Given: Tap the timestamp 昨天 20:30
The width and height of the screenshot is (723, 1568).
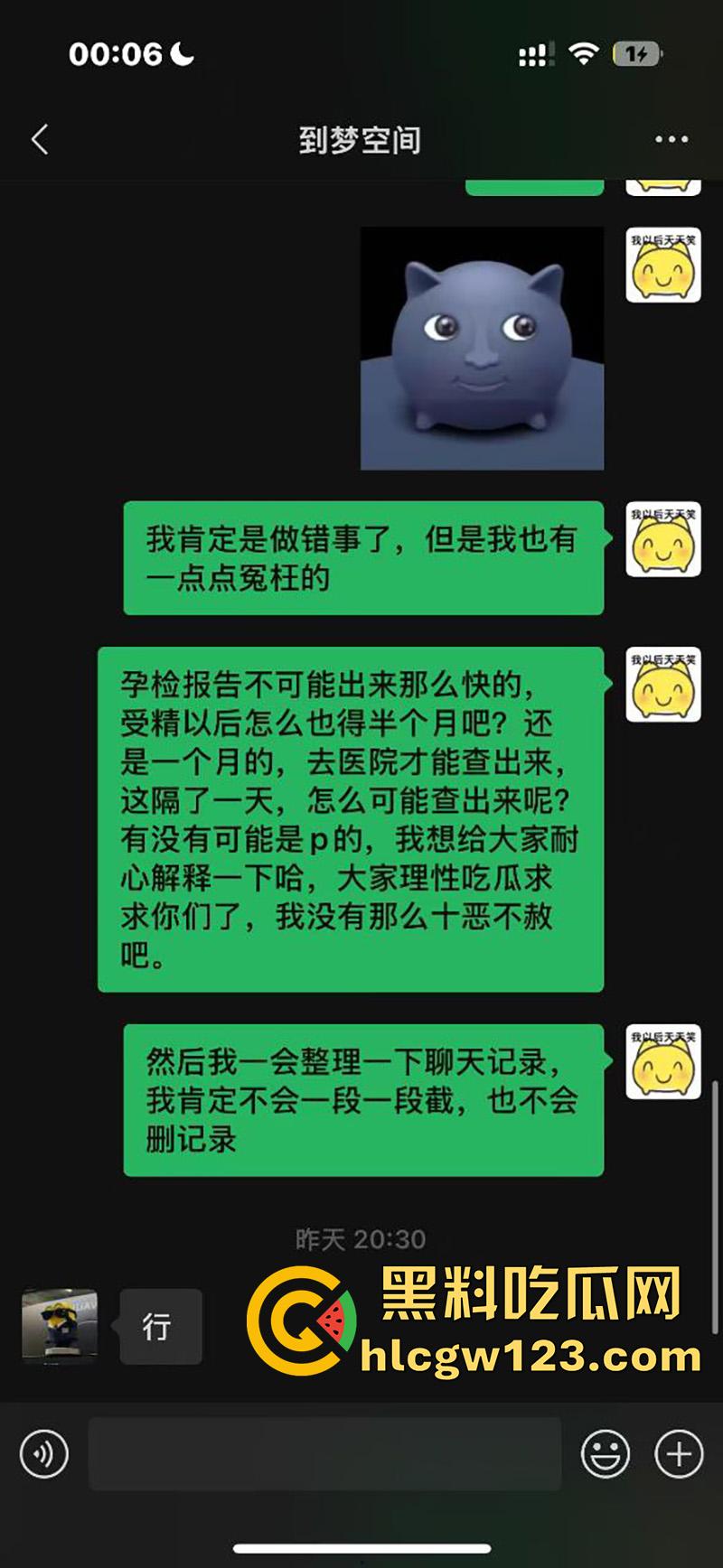Looking at the screenshot, I should [361, 1240].
